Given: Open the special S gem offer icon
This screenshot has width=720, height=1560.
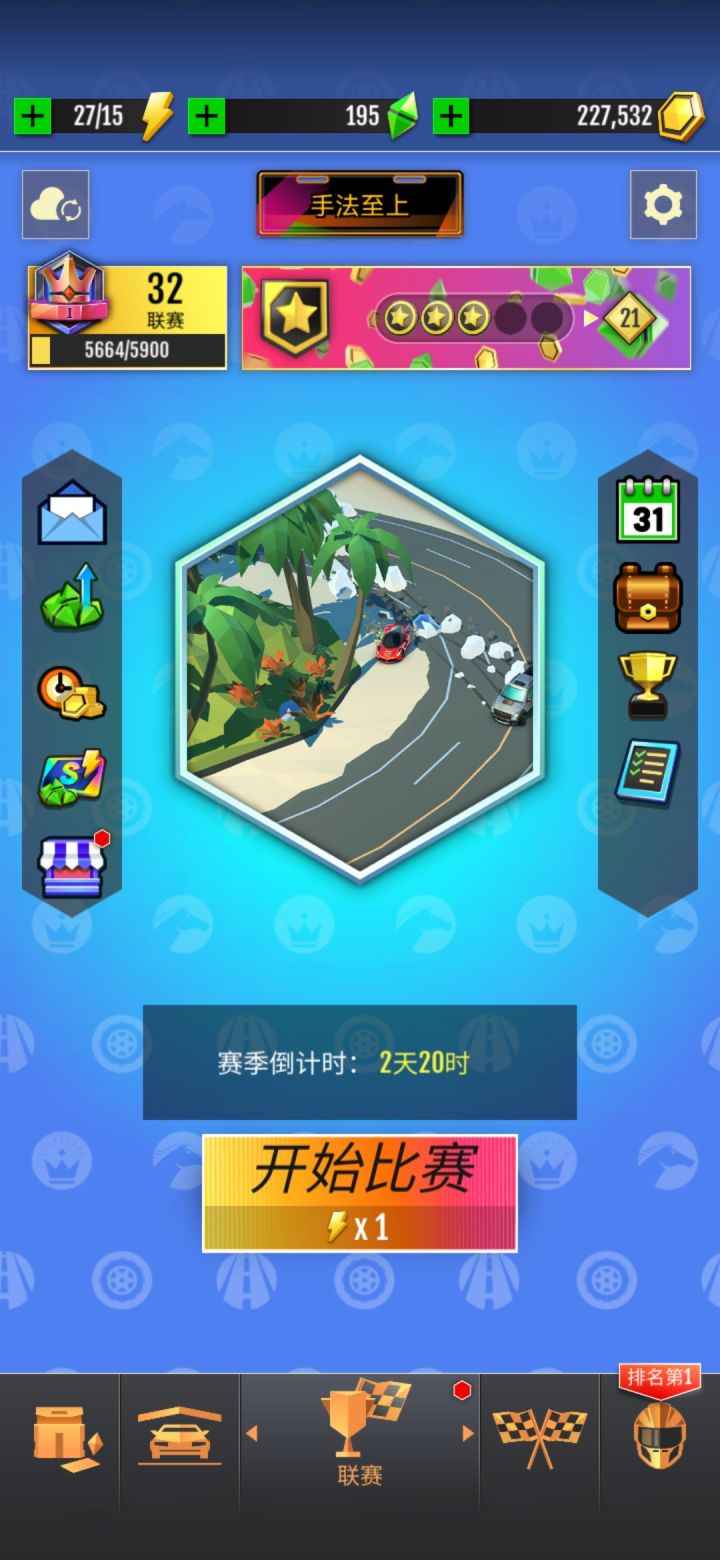Looking at the screenshot, I should click(70, 774).
